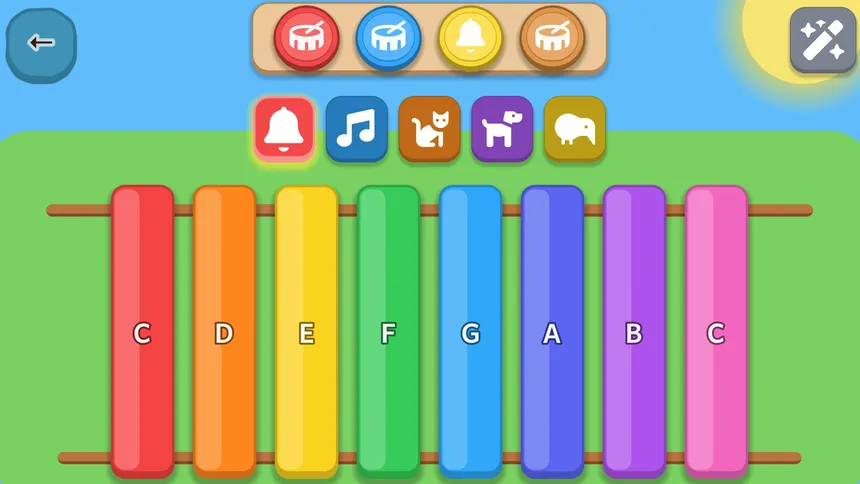The image size is (860, 484).
Task: Play the purple B bar
Action: point(634,332)
